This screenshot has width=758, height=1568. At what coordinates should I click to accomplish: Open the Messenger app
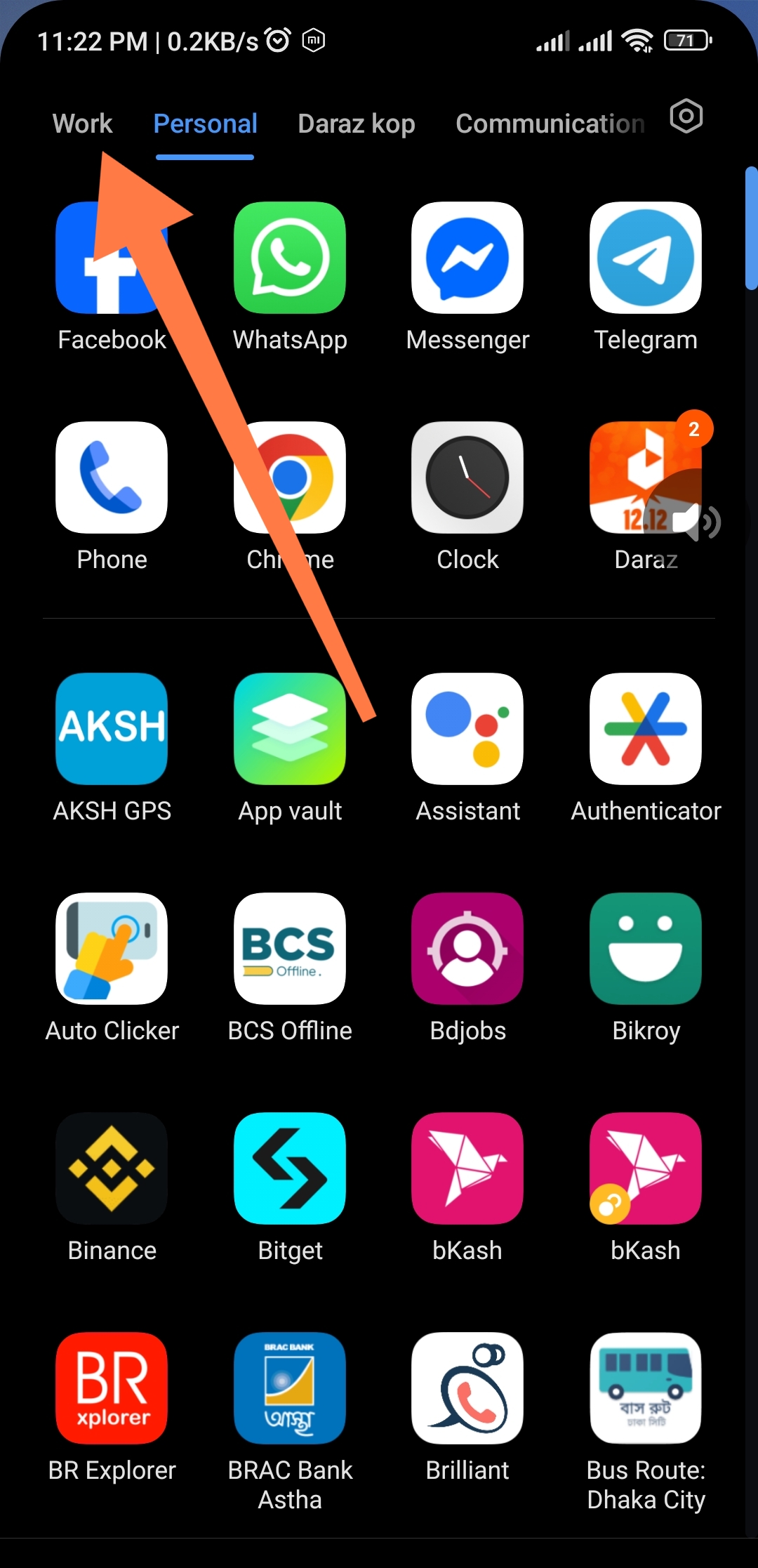(x=467, y=258)
